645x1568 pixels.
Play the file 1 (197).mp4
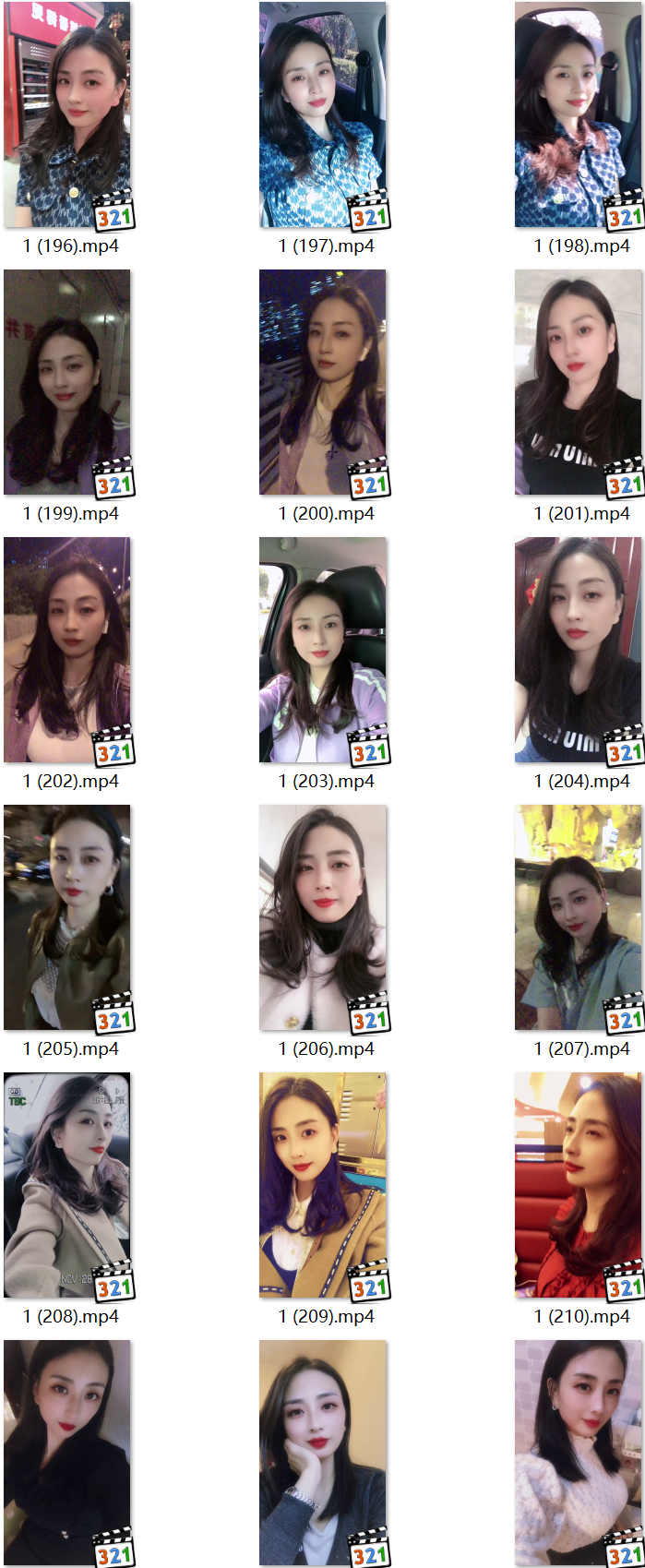pyautogui.click(x=323, y=115)
